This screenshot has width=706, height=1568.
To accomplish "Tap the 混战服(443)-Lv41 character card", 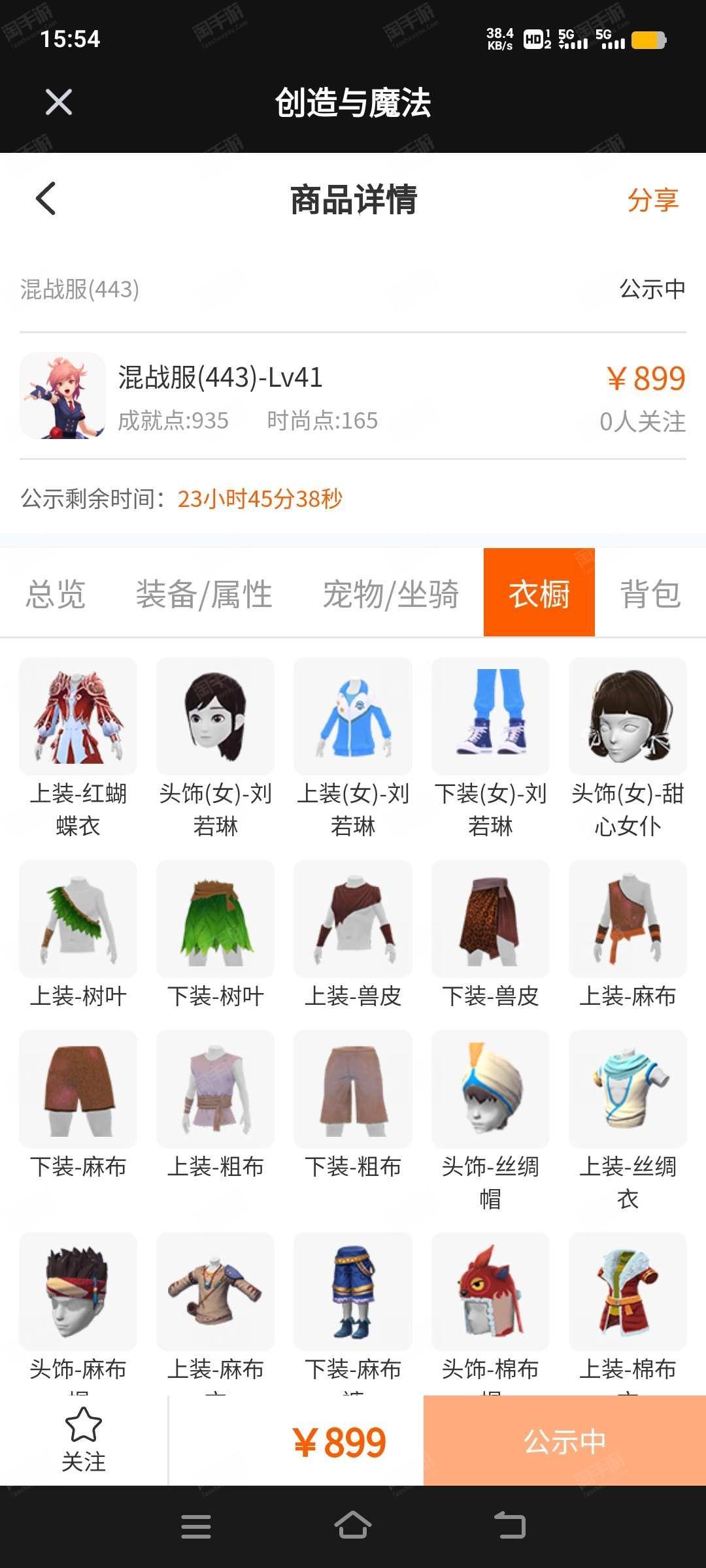I will [x=353, y=396].
